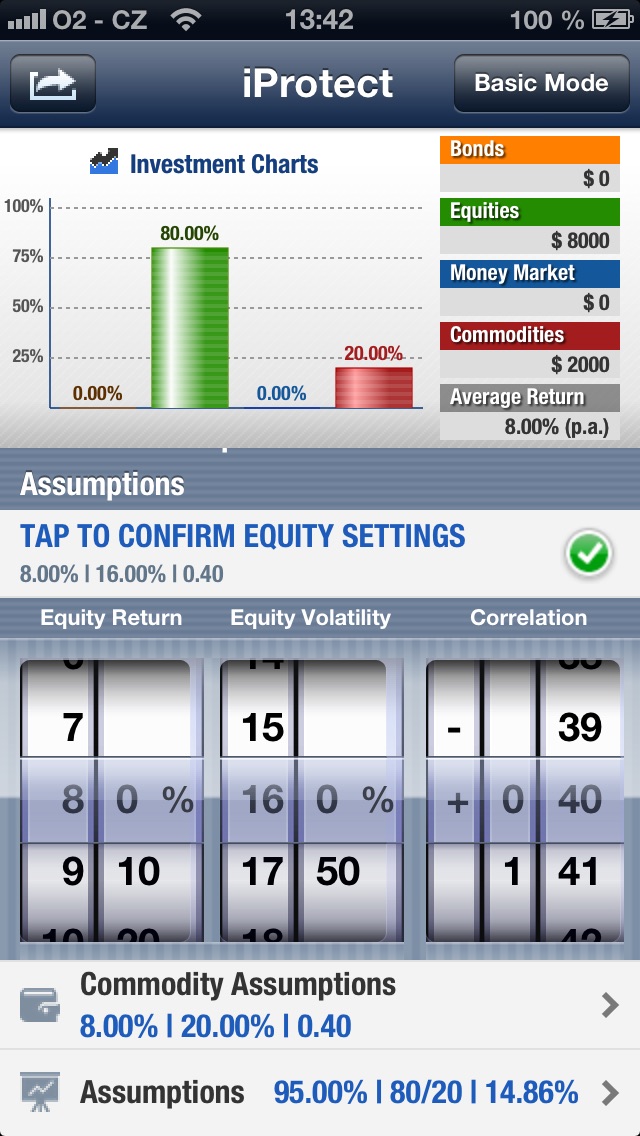Screen dimensions: 640x1136
Task: Open the Assumptions 95.00% | 80/20 row
Action: click(x=320, y=1093)
